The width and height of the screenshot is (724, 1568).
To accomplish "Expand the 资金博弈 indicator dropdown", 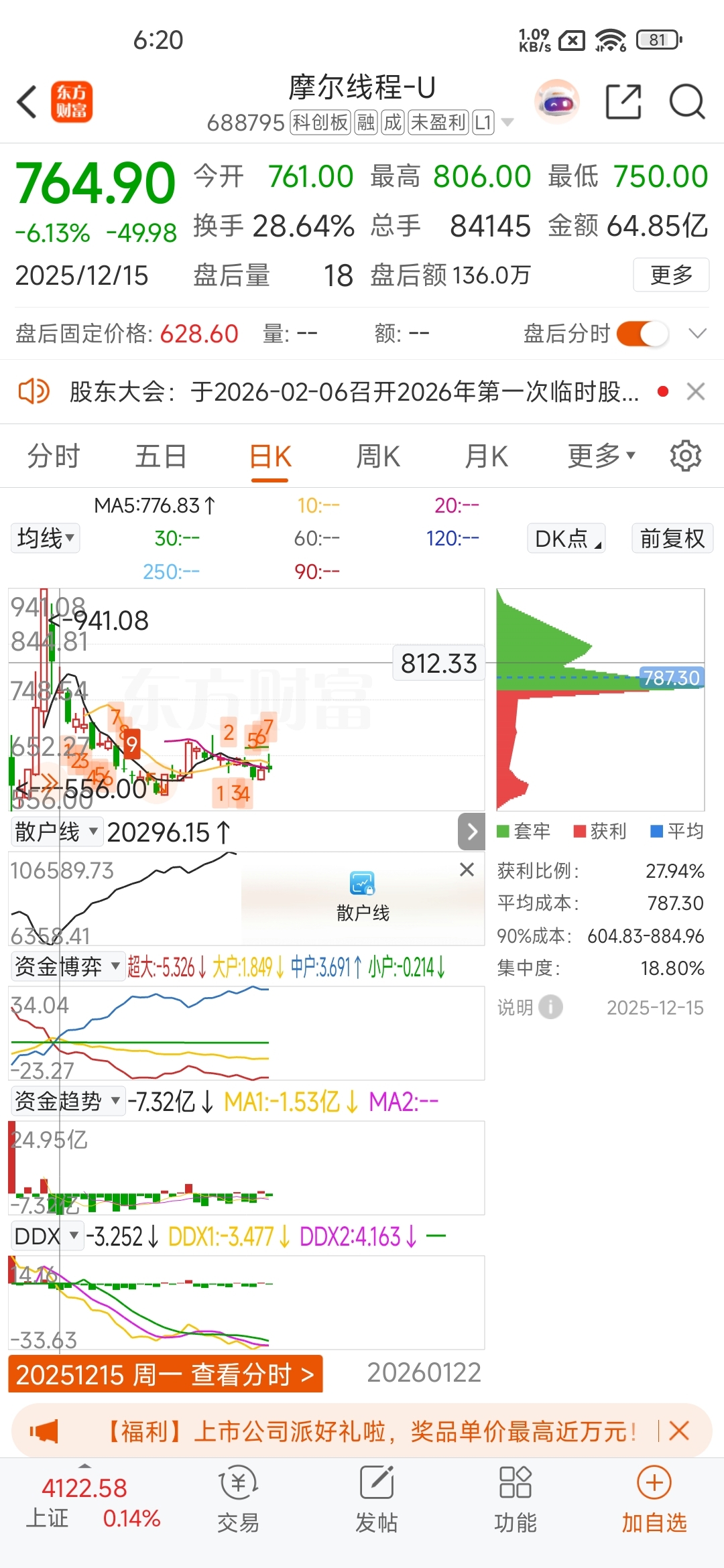I will click(x=67, y=967).
